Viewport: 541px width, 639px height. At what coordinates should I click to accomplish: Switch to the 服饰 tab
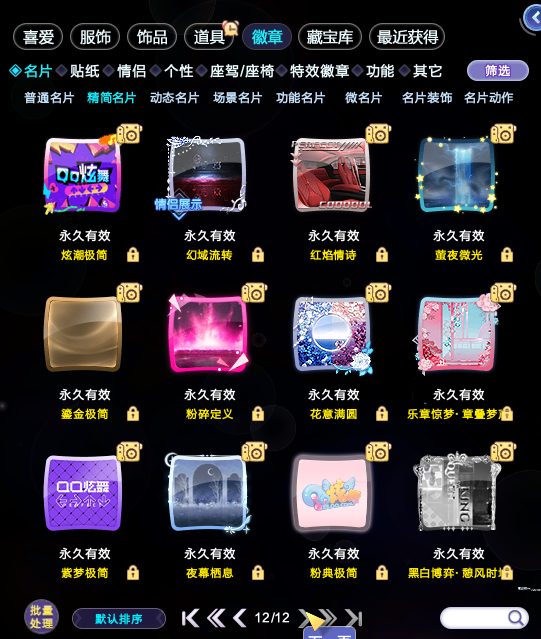[x=95, y=37]
